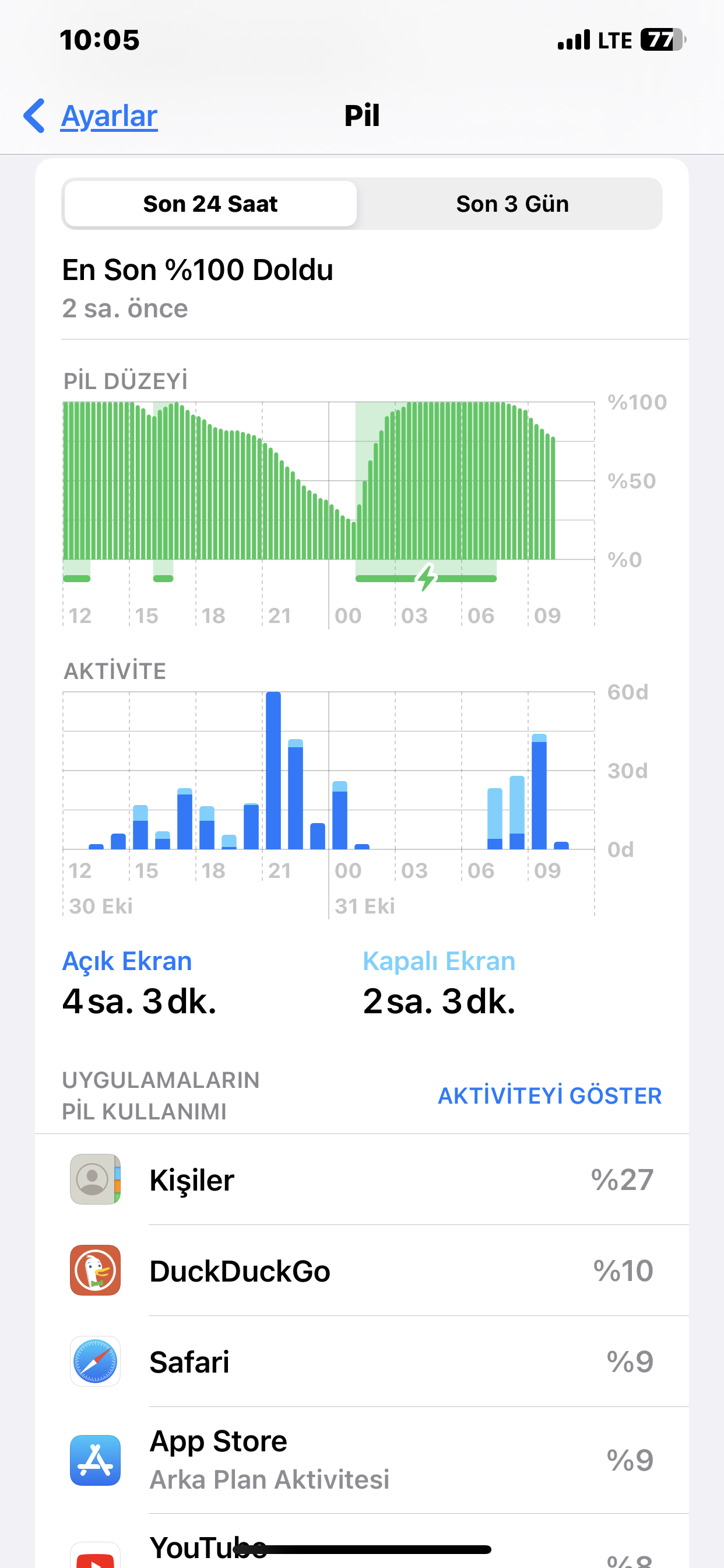
Task: Select the Son 24 Saat segment
Action: pos(210,204)
